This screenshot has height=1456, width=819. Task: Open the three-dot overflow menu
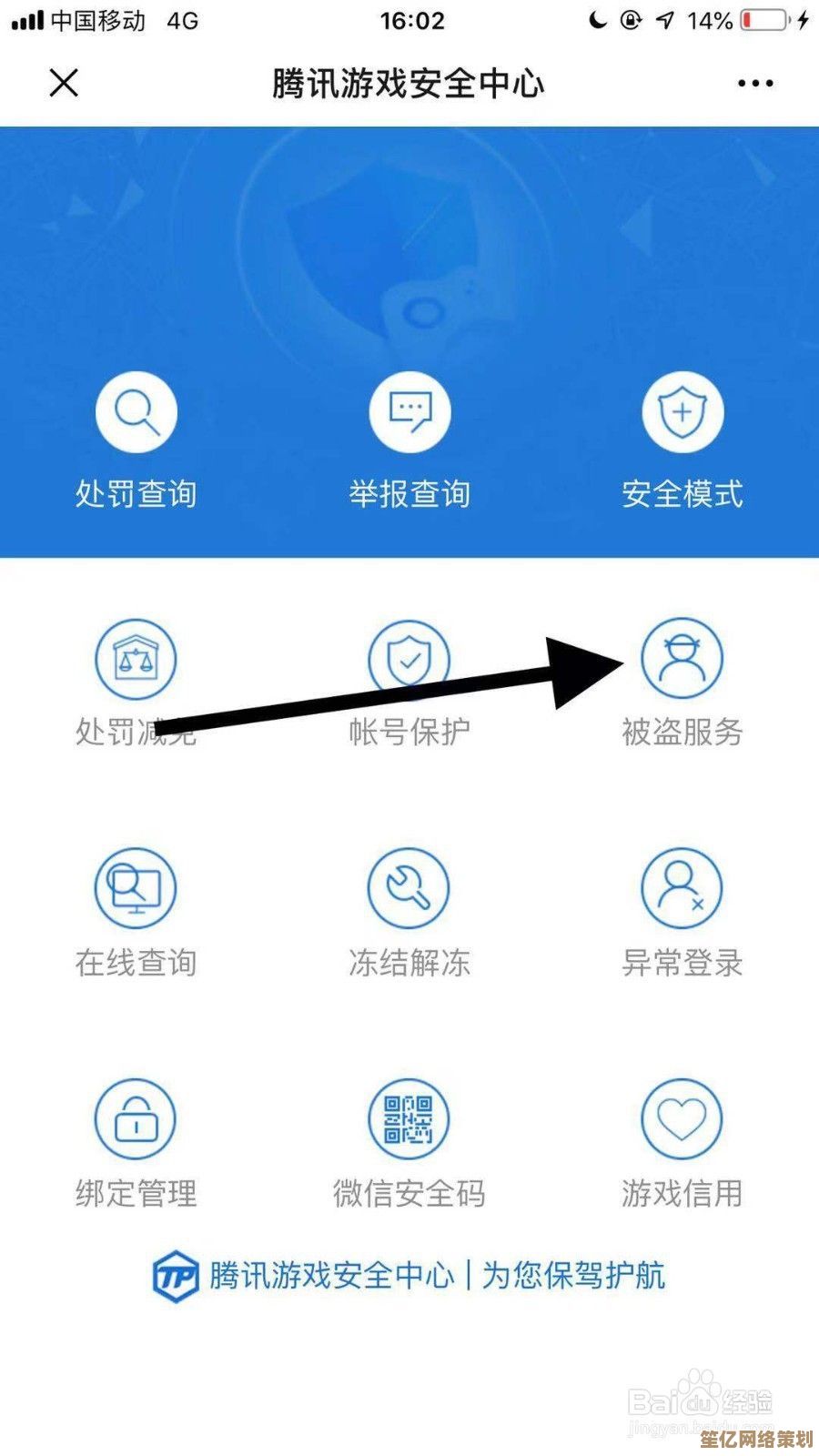(755, 83)
